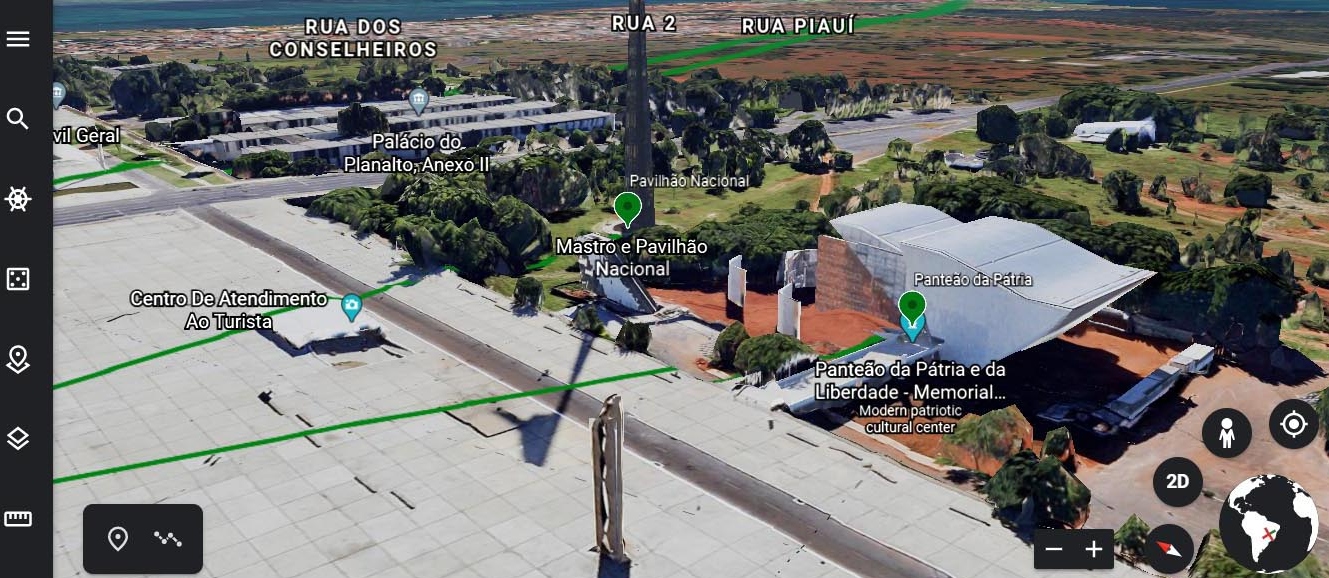This screenshot has height=578, width=1329.
Task: Open Projects from the sidebar
Action: pos(18,359)
